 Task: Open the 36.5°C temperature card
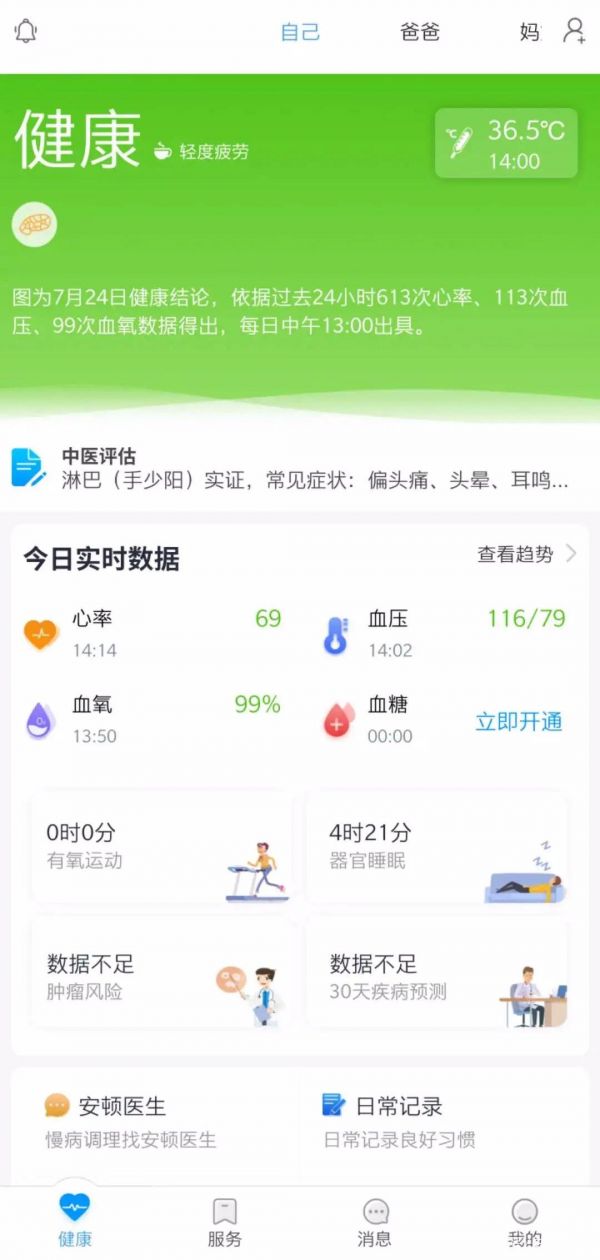click(506, 144)
